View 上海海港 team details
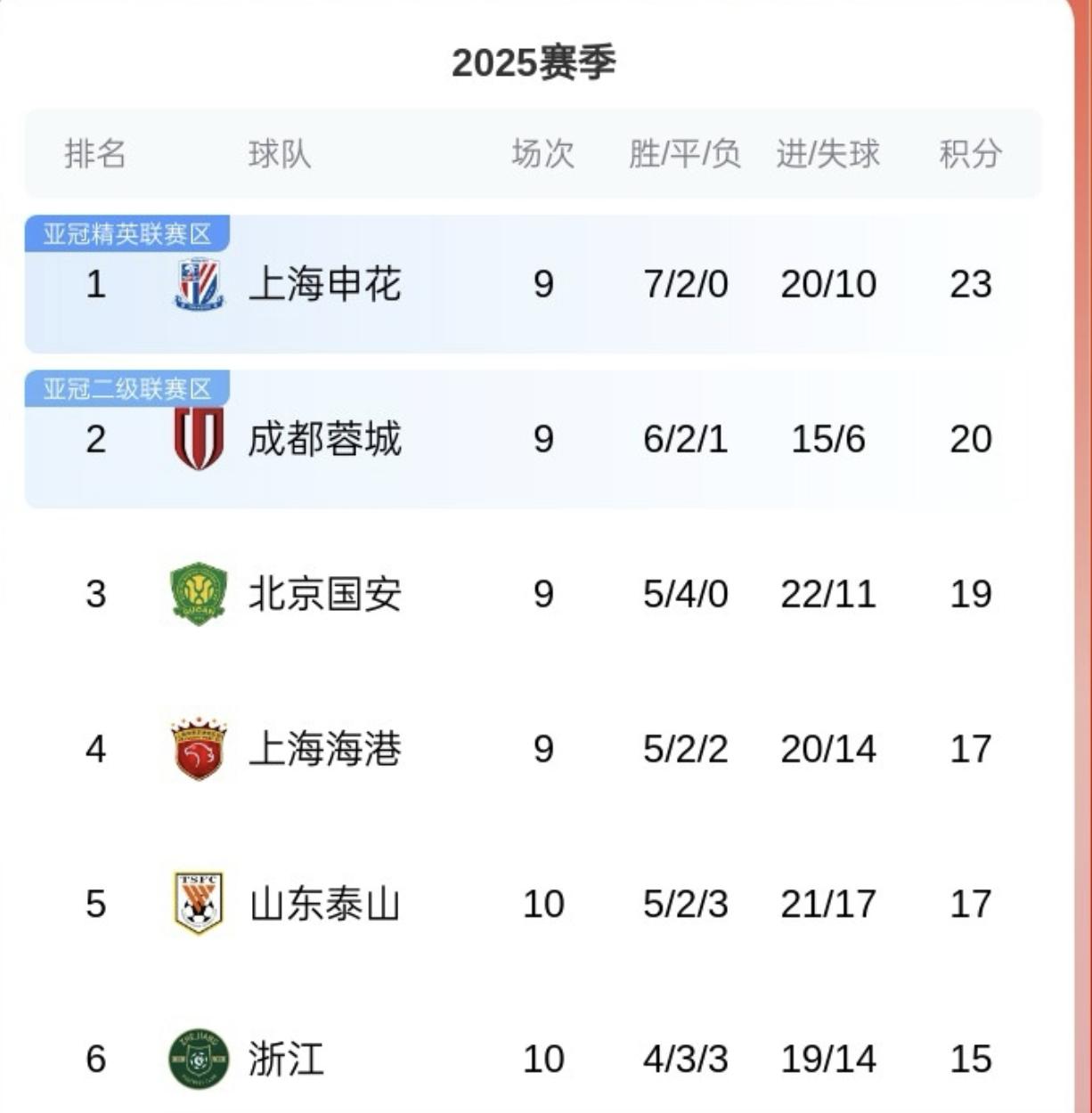 (324, 750)
